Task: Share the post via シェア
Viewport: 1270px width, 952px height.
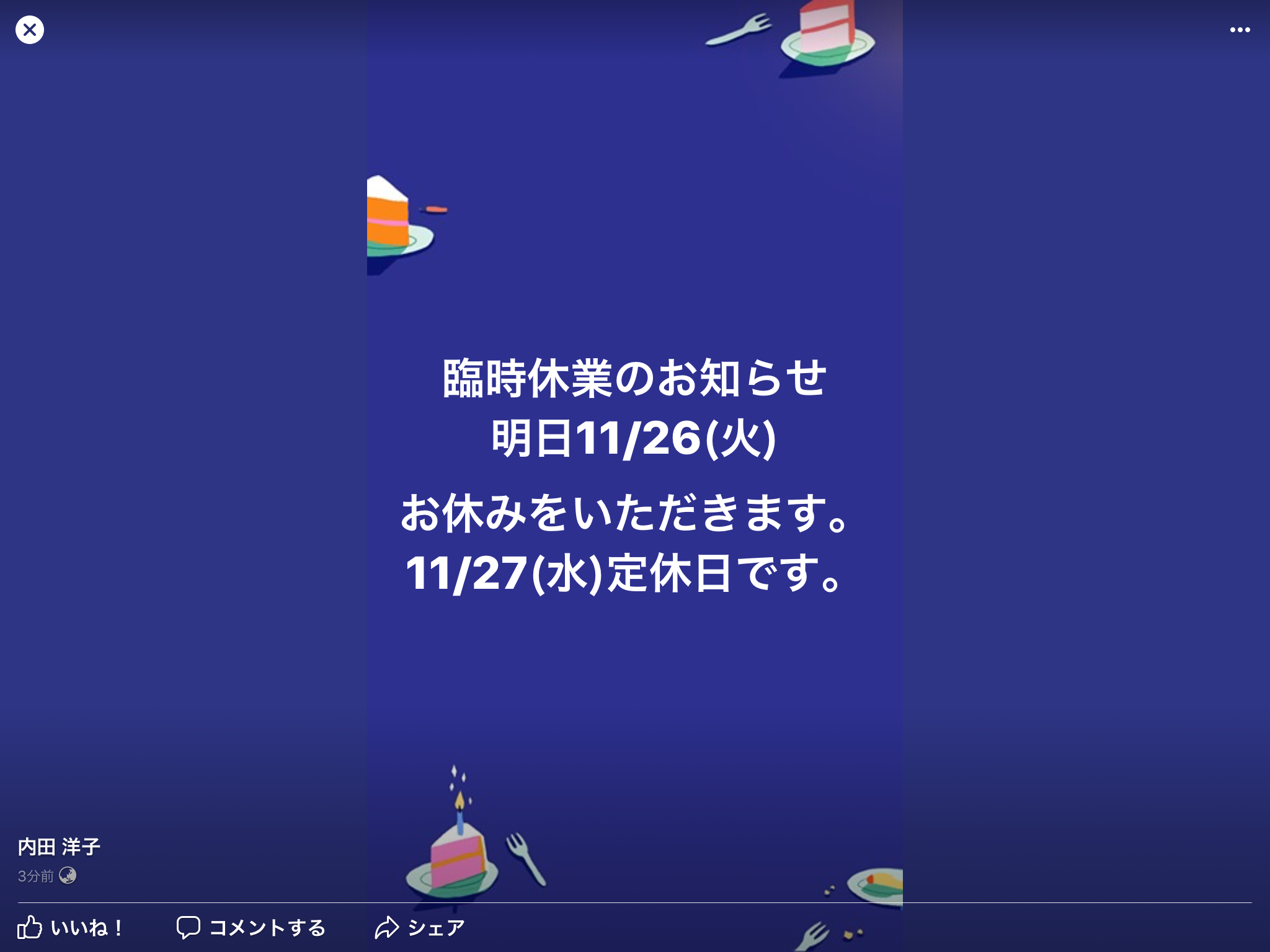Action: 420,928
